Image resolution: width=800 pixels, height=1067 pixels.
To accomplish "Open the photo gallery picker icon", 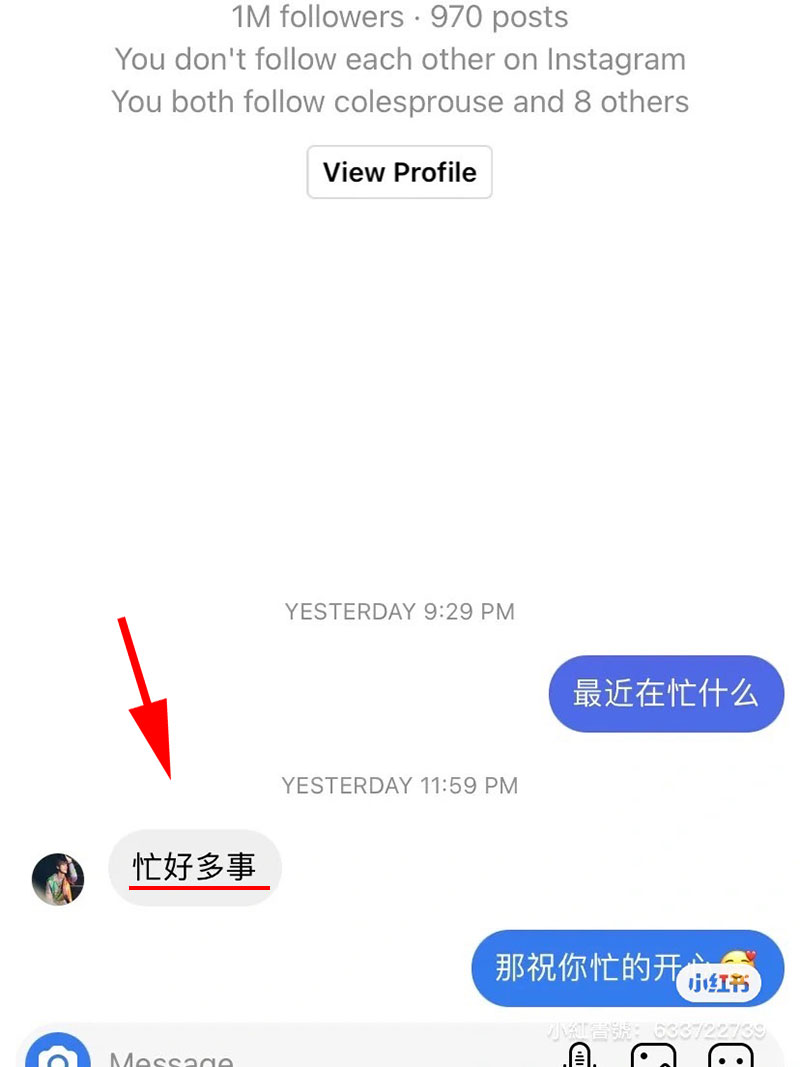I will (x=653, y=1056).
